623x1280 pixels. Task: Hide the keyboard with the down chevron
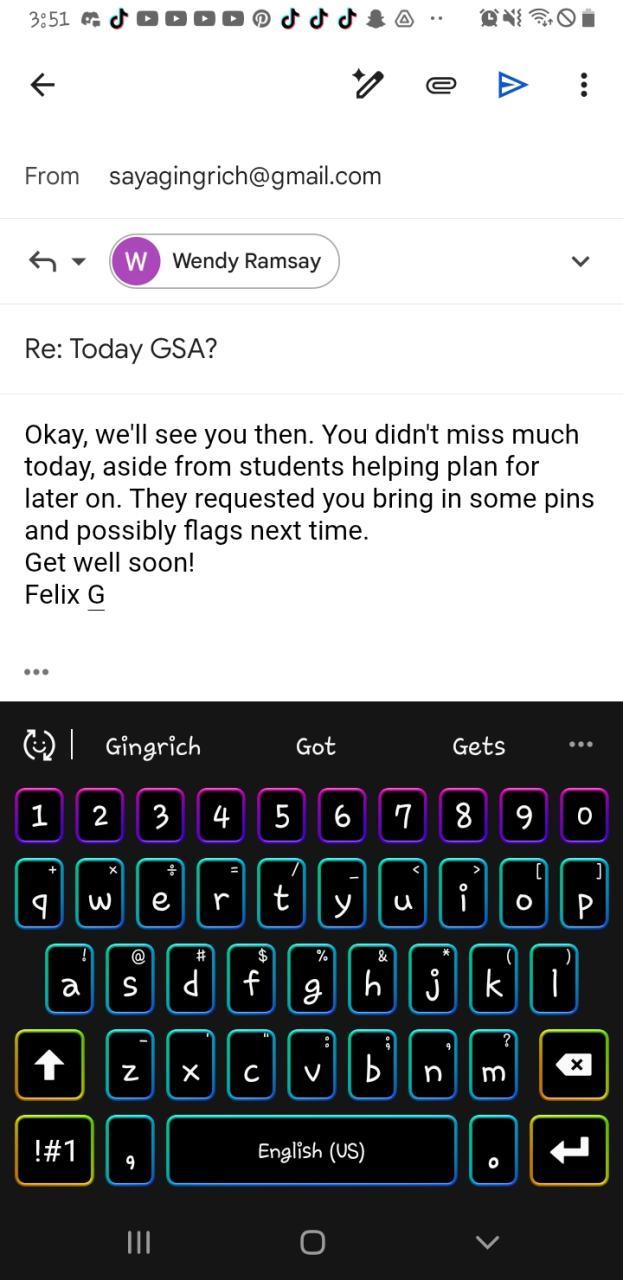pos(487,1242)
